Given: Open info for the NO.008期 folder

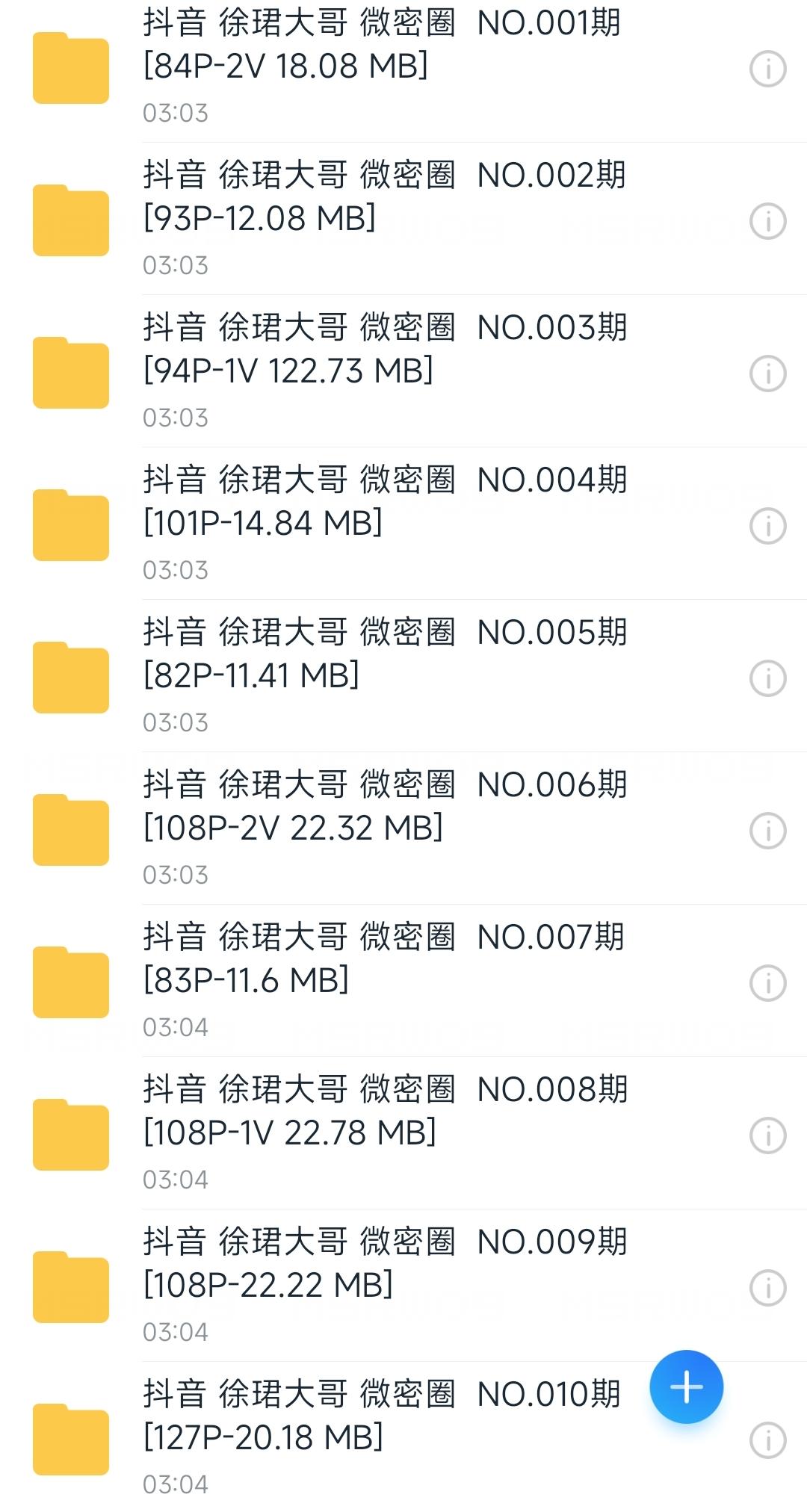Looking at the screenshot, I should tap(767, 1135).
